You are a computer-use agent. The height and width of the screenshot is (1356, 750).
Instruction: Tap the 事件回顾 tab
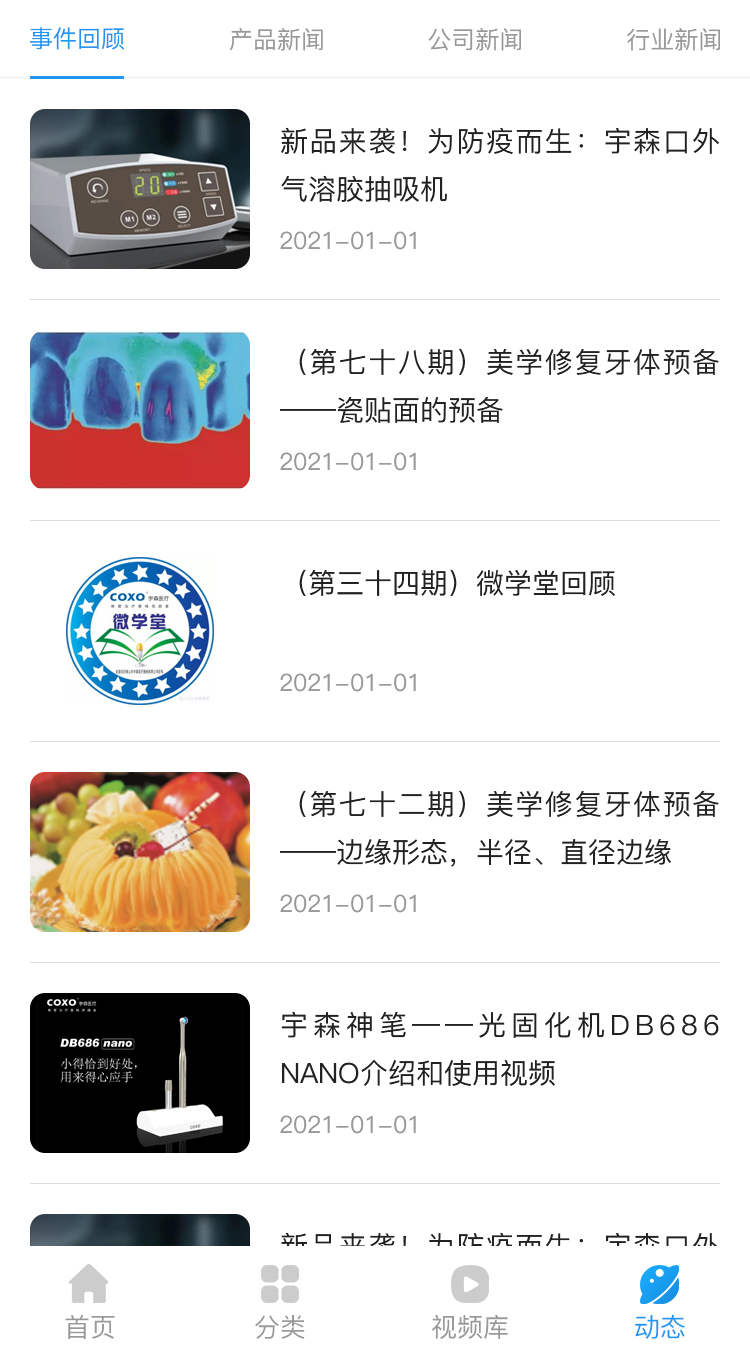[x=77, y=40]
